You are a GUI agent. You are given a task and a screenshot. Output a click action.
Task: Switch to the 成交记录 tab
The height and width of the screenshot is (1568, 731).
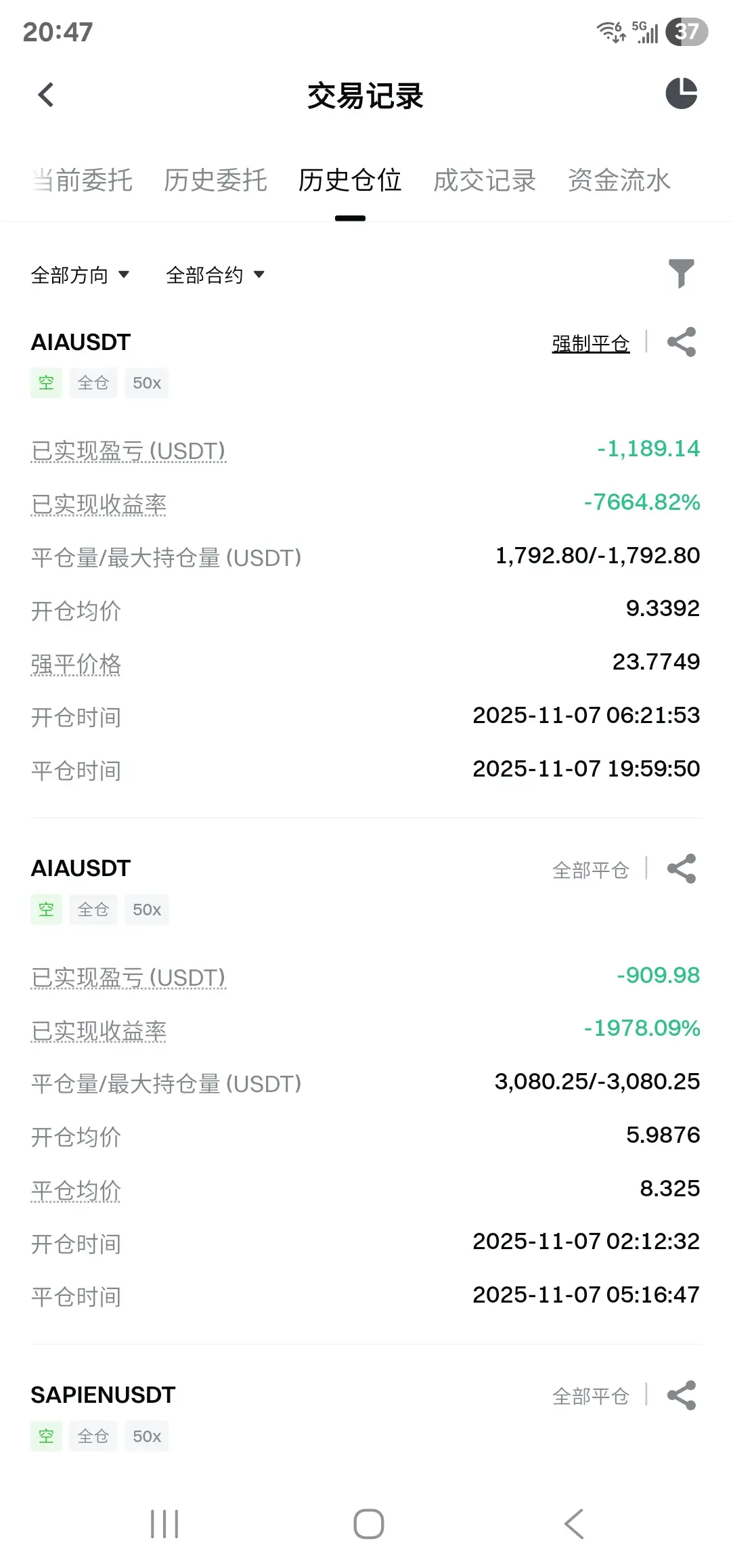485,181
